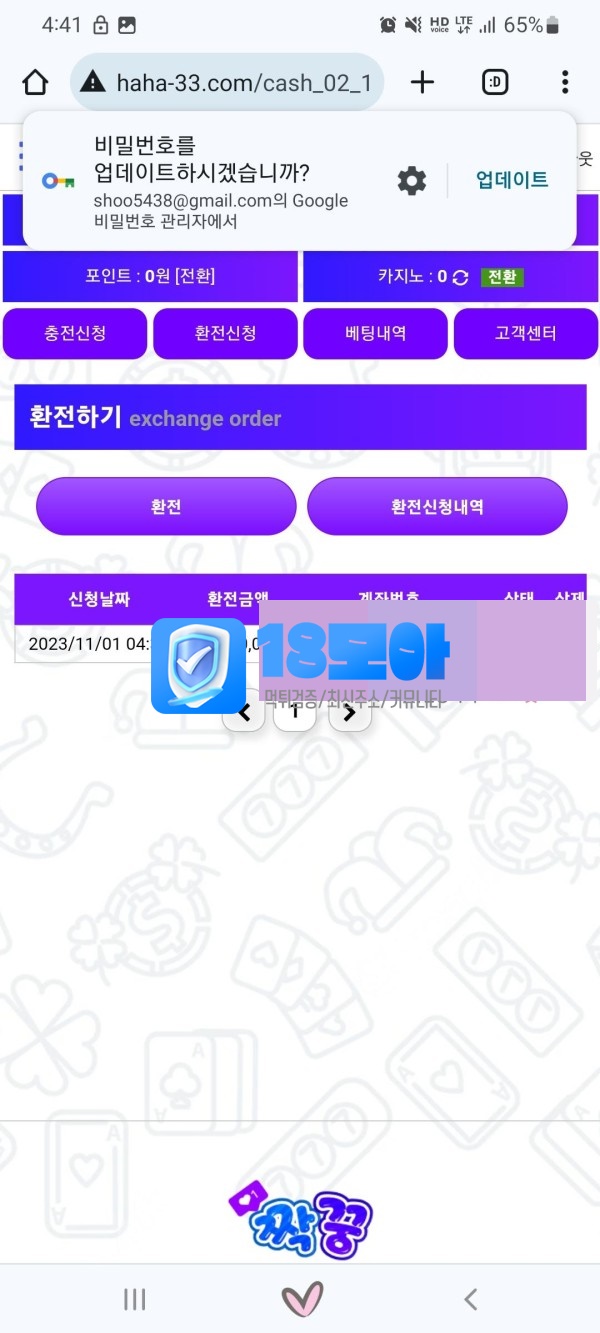Screen dimensions: 600x1333
Task: Tap the browser home icon
Action: point(35,82)
